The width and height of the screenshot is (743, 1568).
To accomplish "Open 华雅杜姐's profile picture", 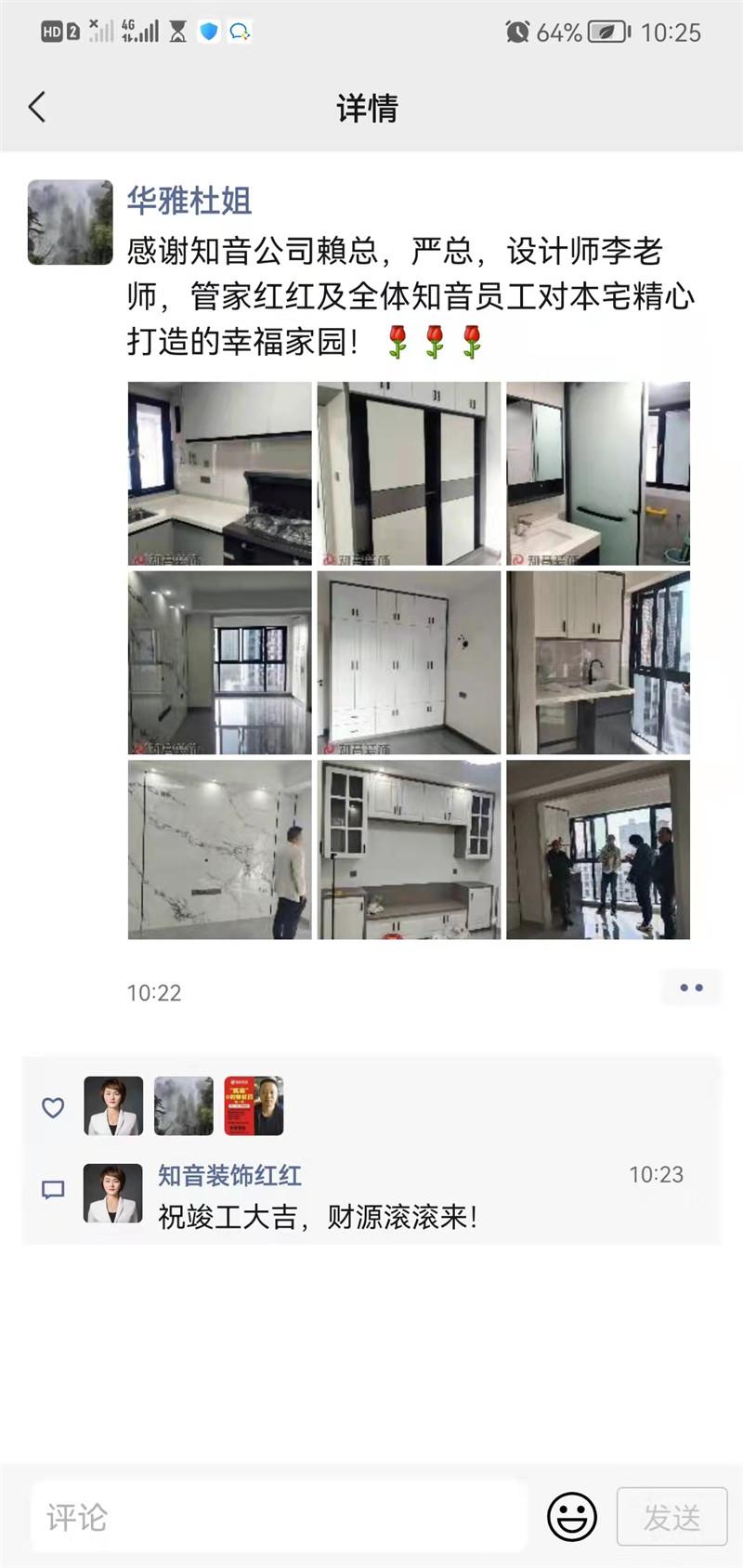I will point(71,223).
